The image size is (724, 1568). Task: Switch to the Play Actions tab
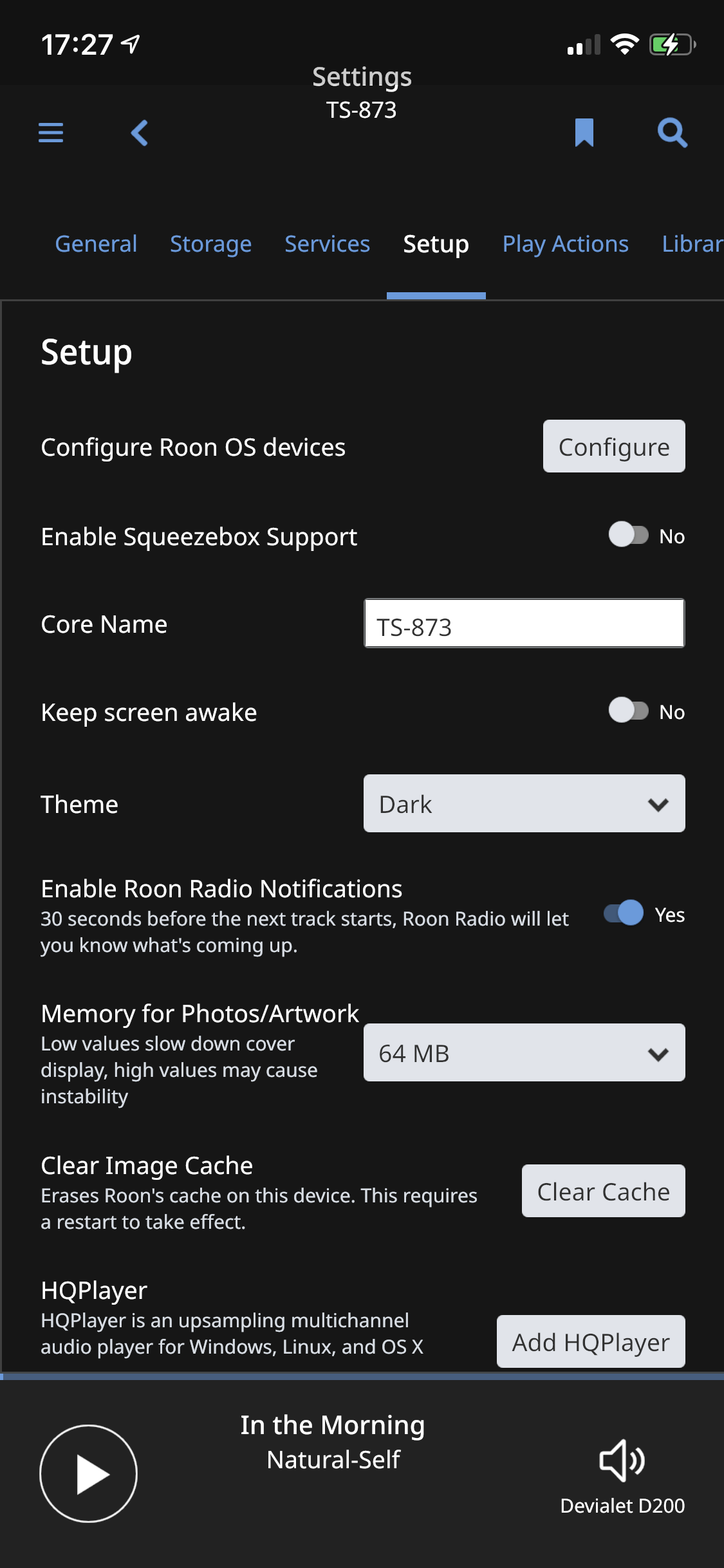click(566, 244)
